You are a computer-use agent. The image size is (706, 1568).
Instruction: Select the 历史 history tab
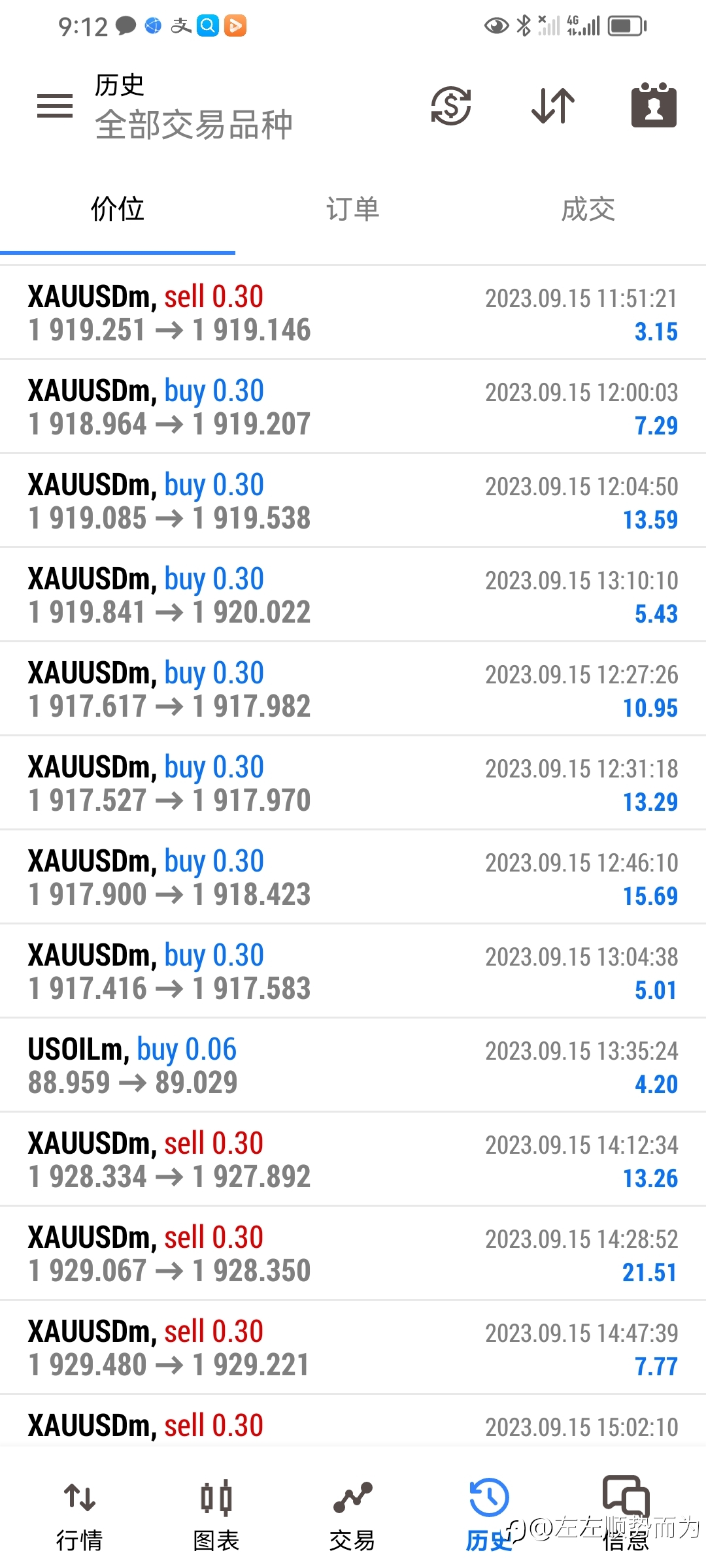click(489, 1515)
